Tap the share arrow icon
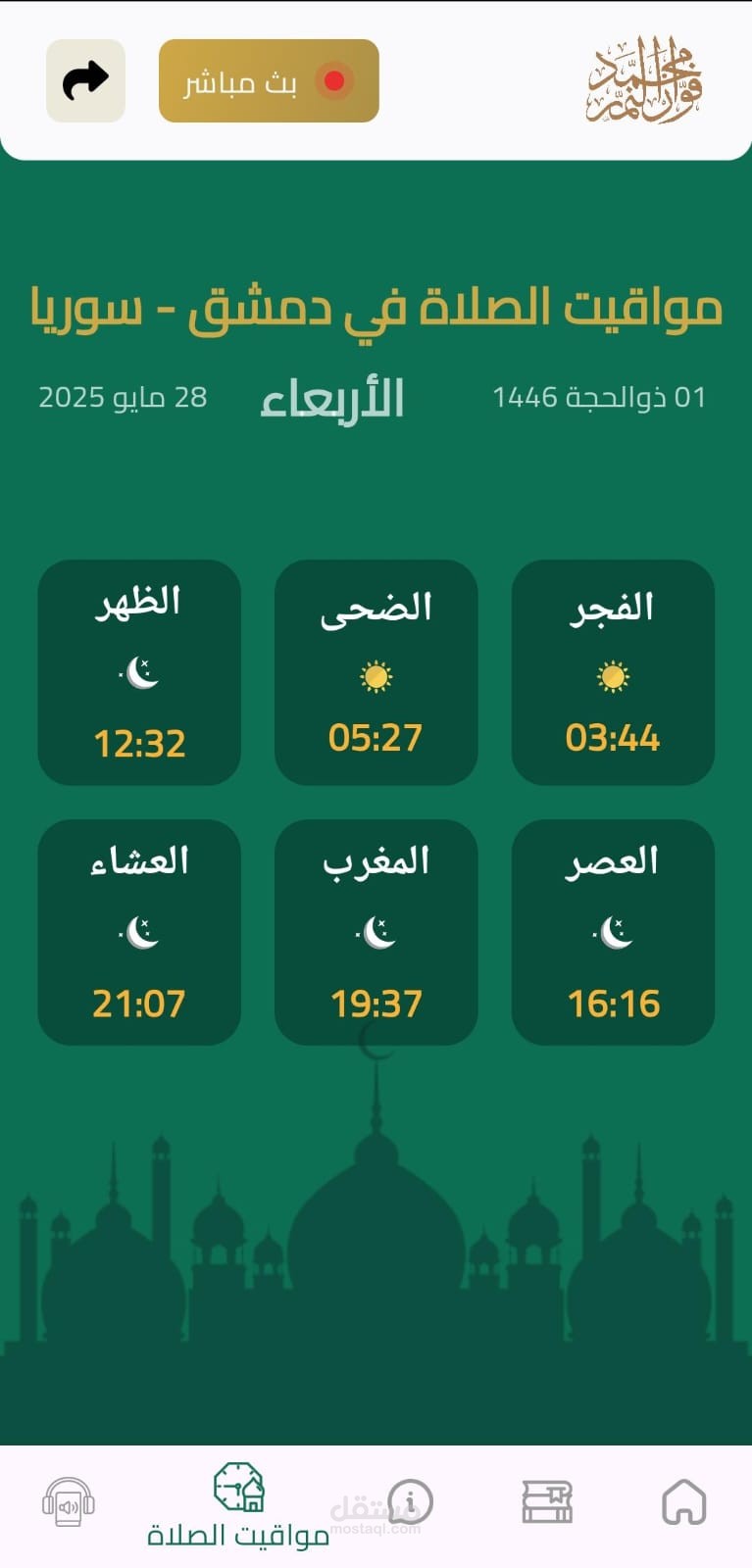This screenshot has height=1568, width=752. (85, 80)
